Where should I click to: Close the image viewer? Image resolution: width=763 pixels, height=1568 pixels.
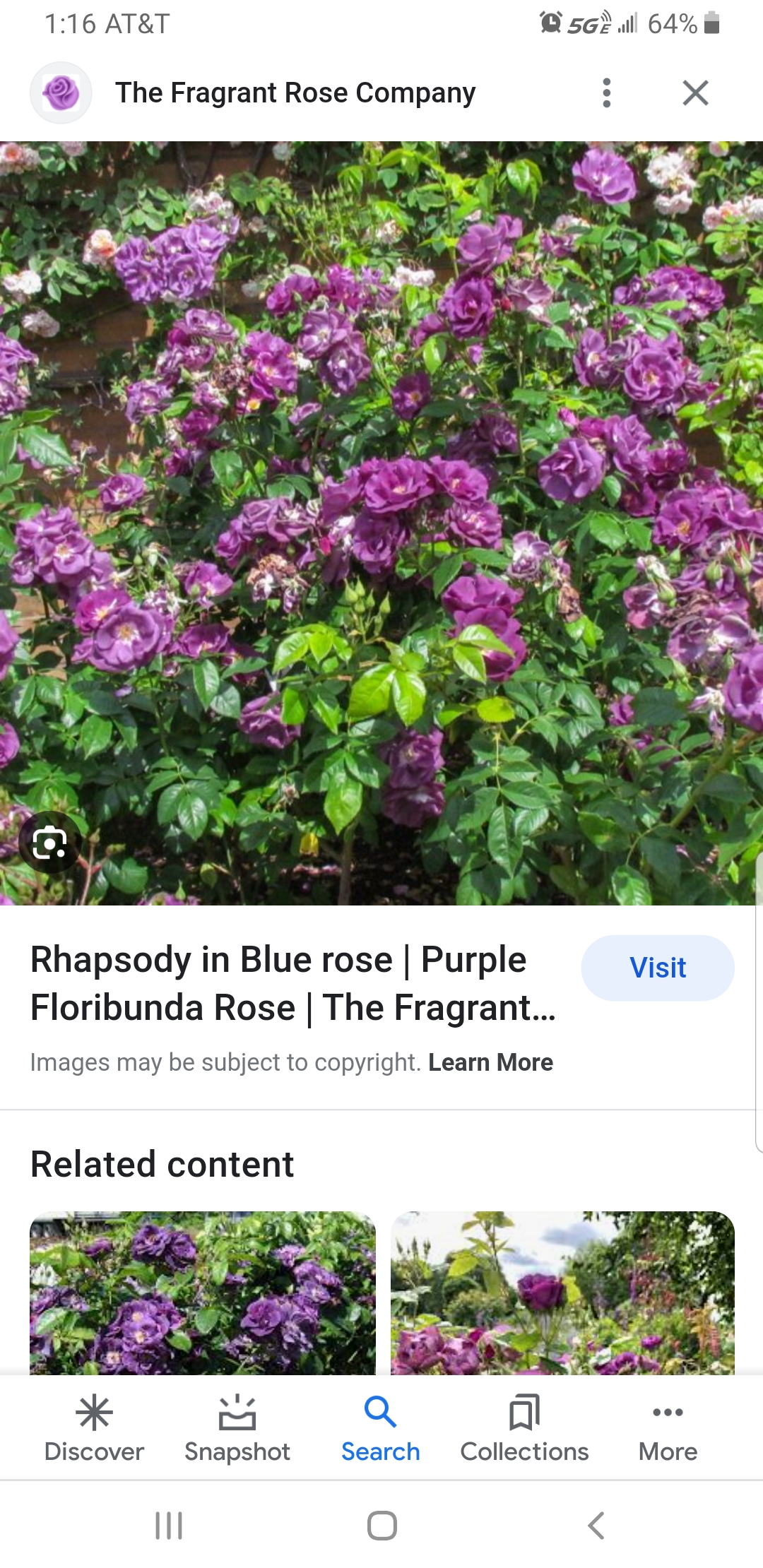[695, 93]
